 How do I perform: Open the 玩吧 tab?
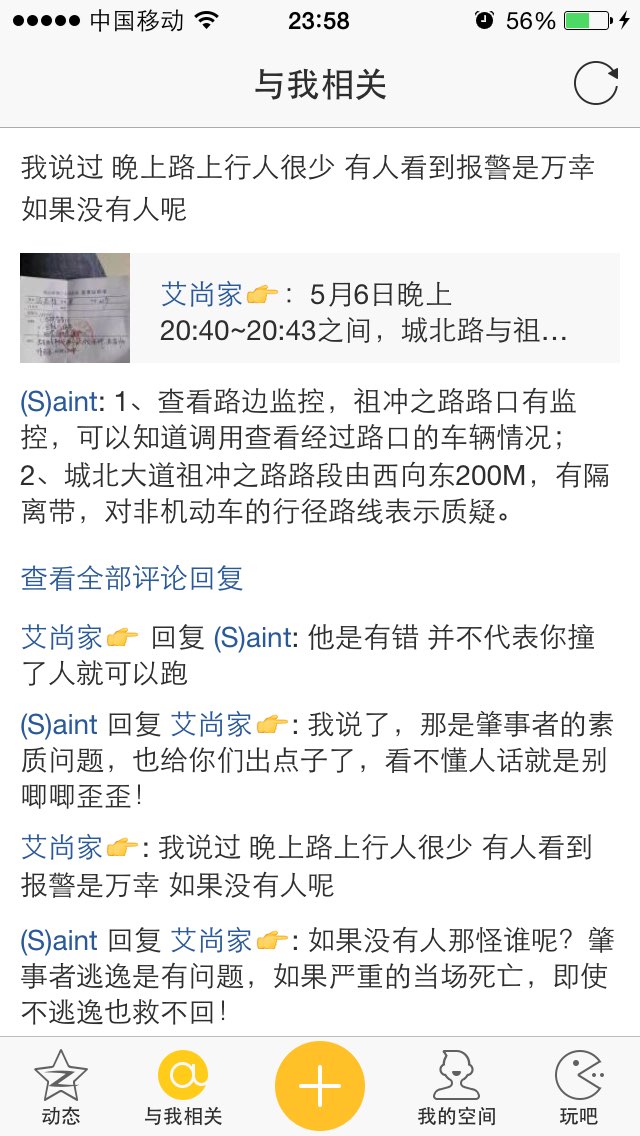578,1087
